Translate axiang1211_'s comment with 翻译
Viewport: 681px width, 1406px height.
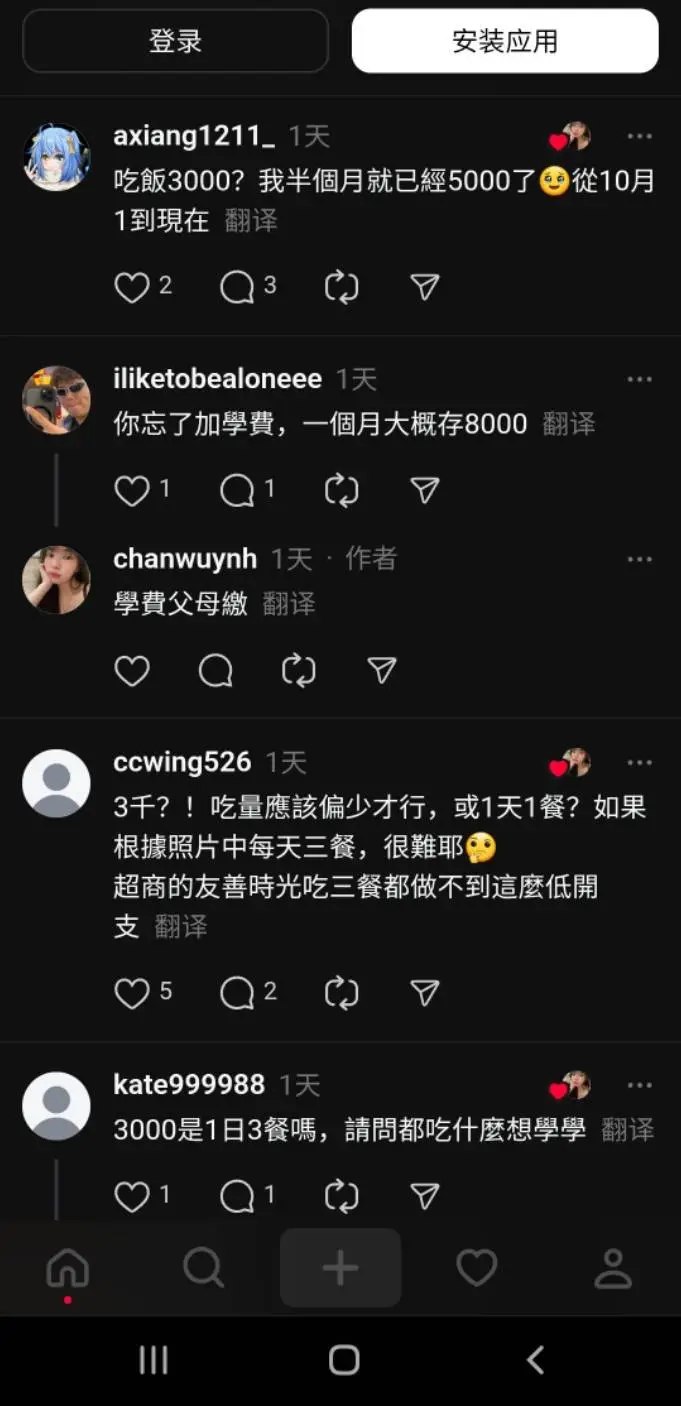tap(251, 221)
